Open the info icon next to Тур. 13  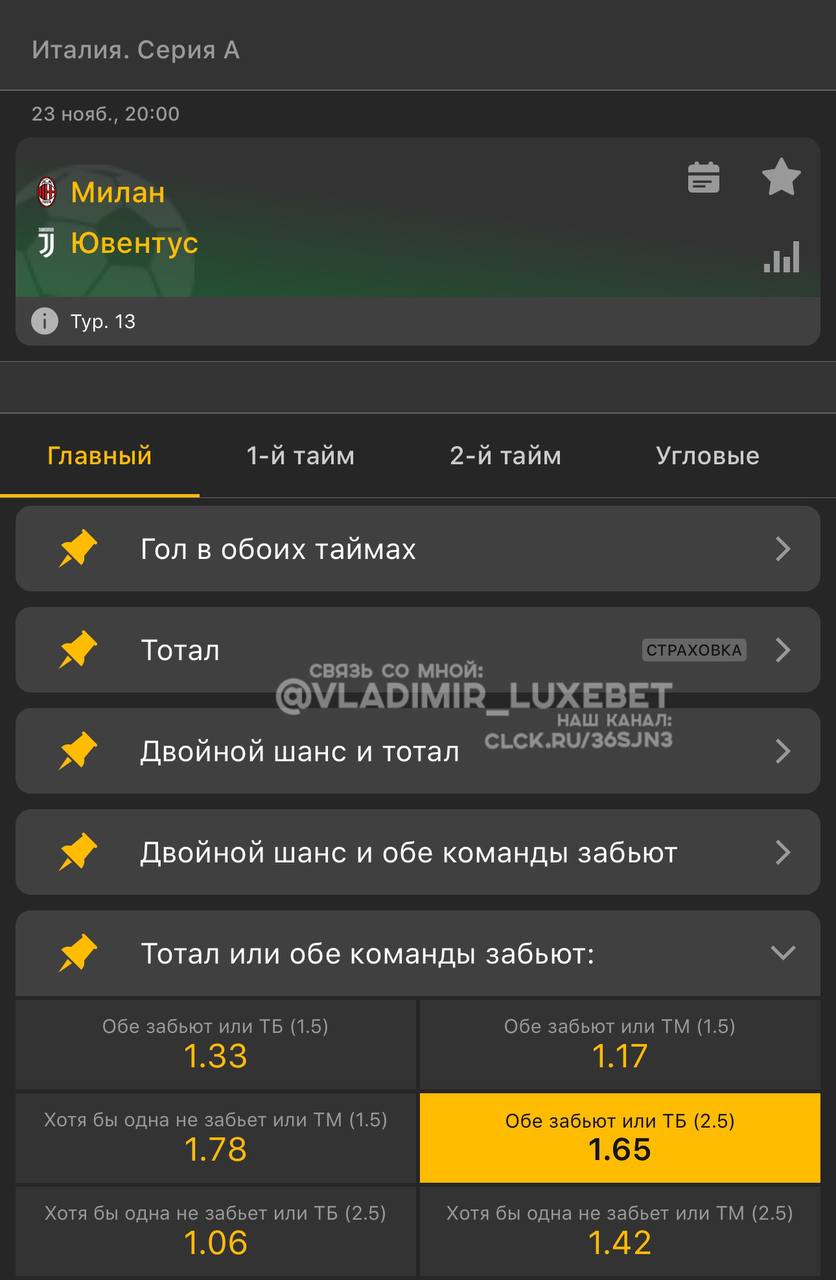44,321
